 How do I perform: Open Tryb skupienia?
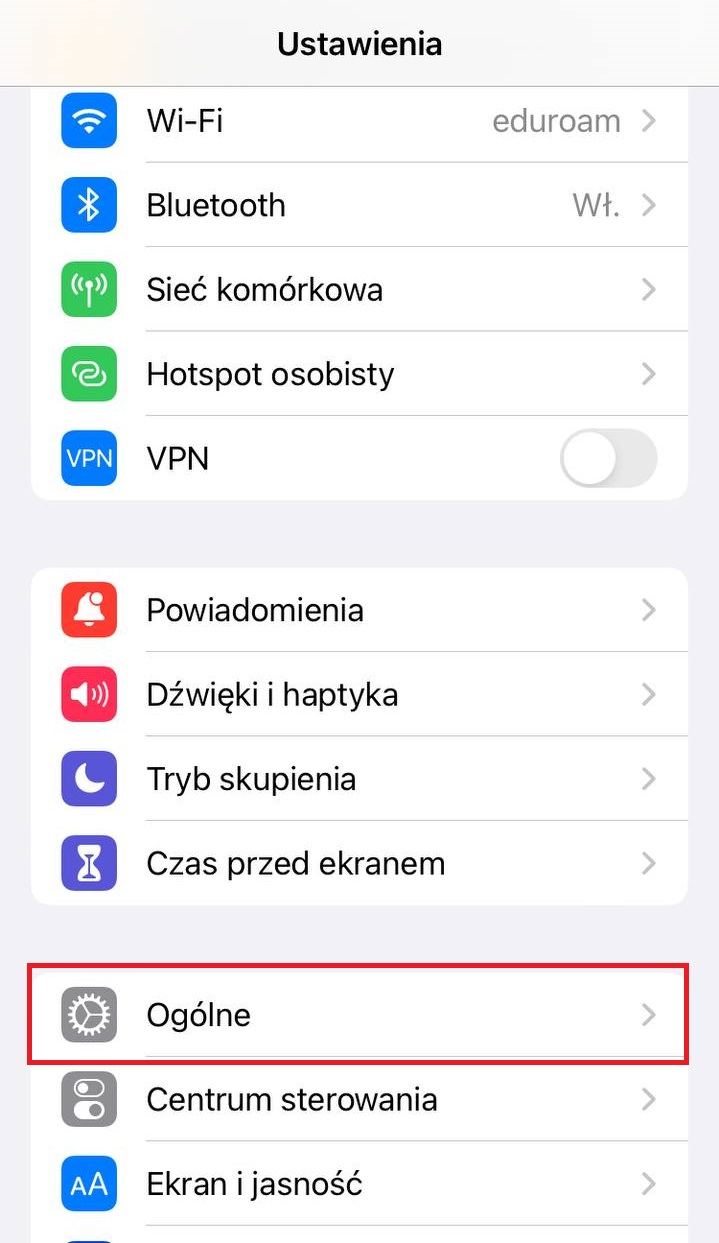coord(360,778)
